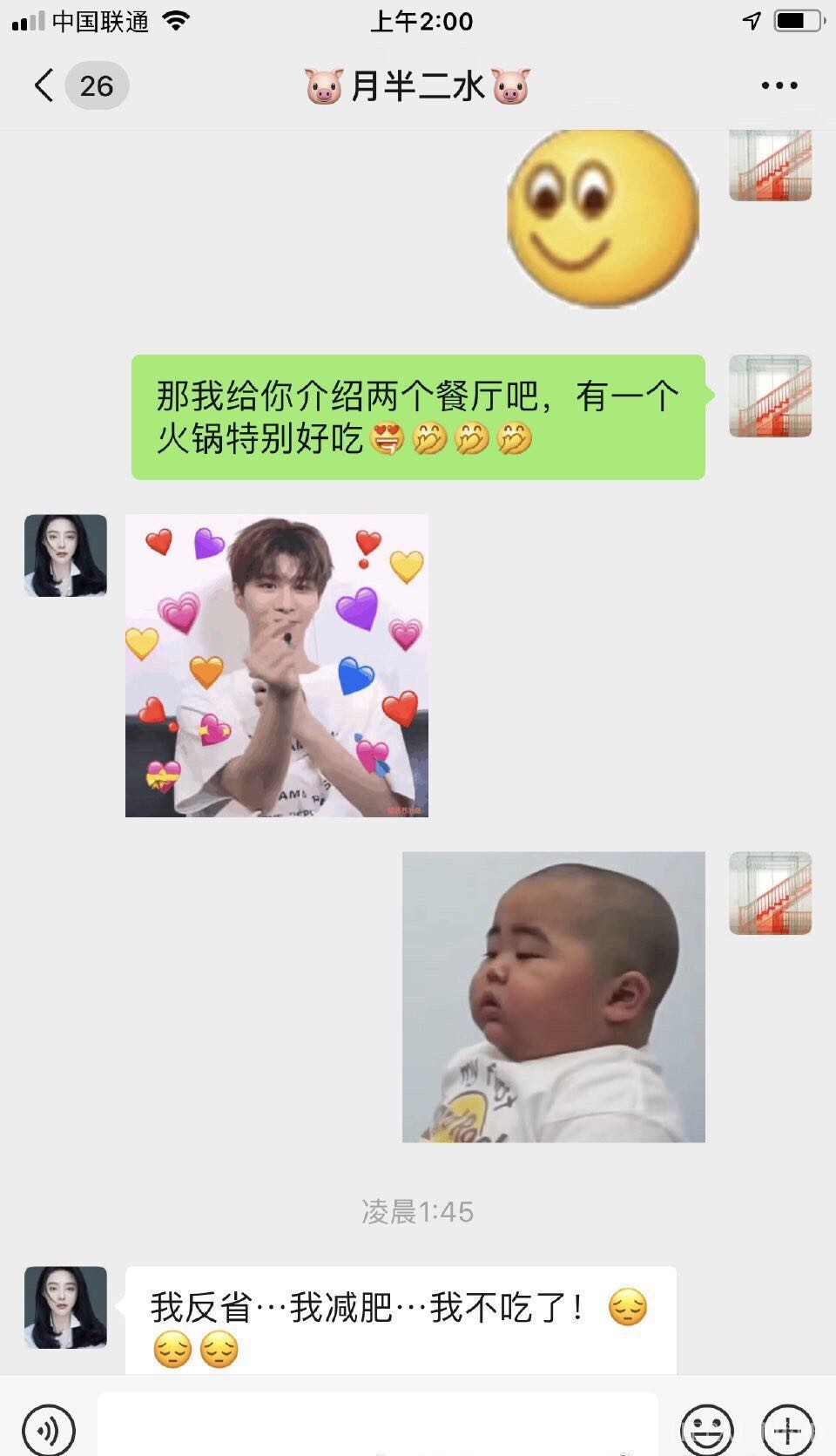Open the plus attachments menu
This screenshot has width=836, height=1456.
tap(787, 1430)
